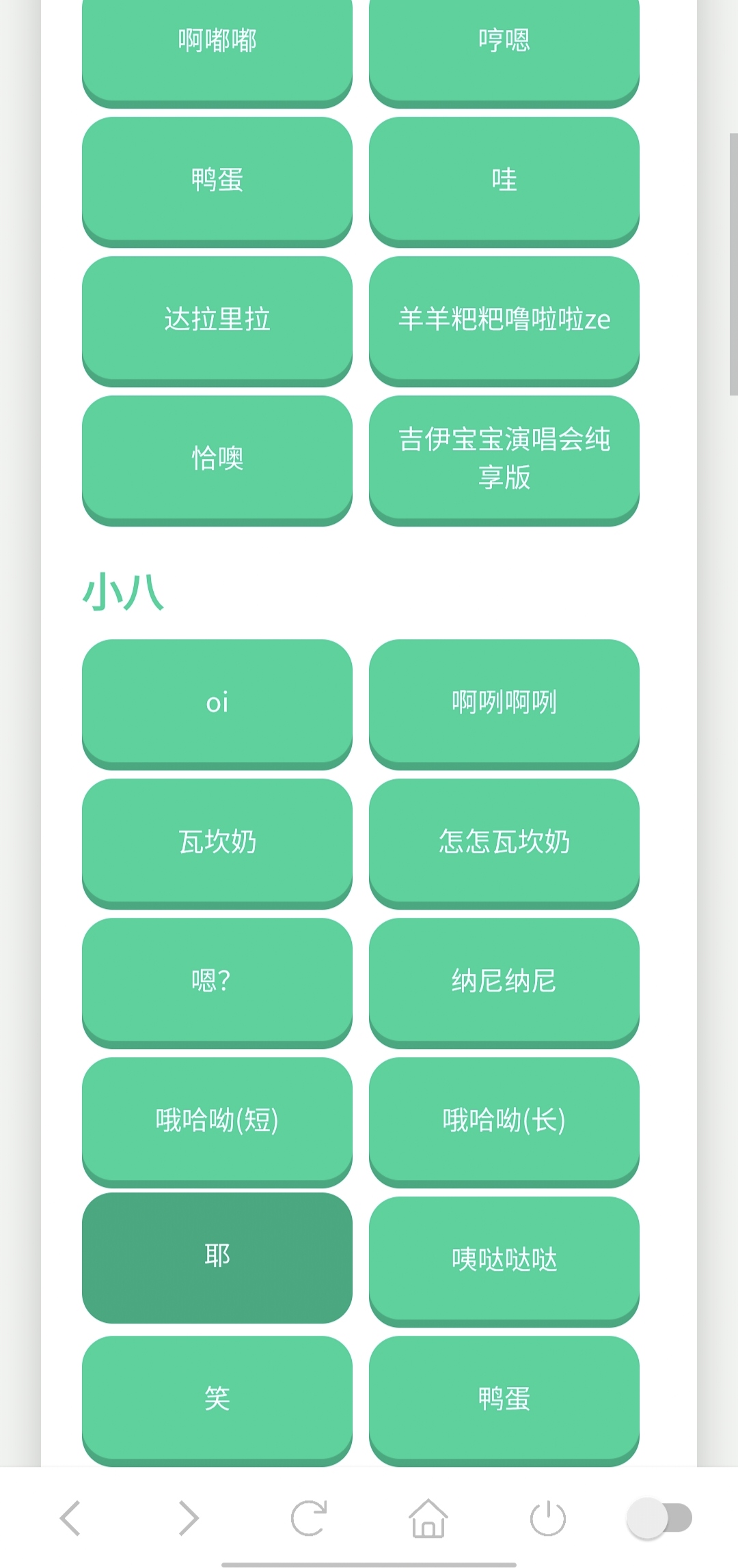Go to the home page icon
This screenshot has height=1568, width=738.
coord(428,1518)
